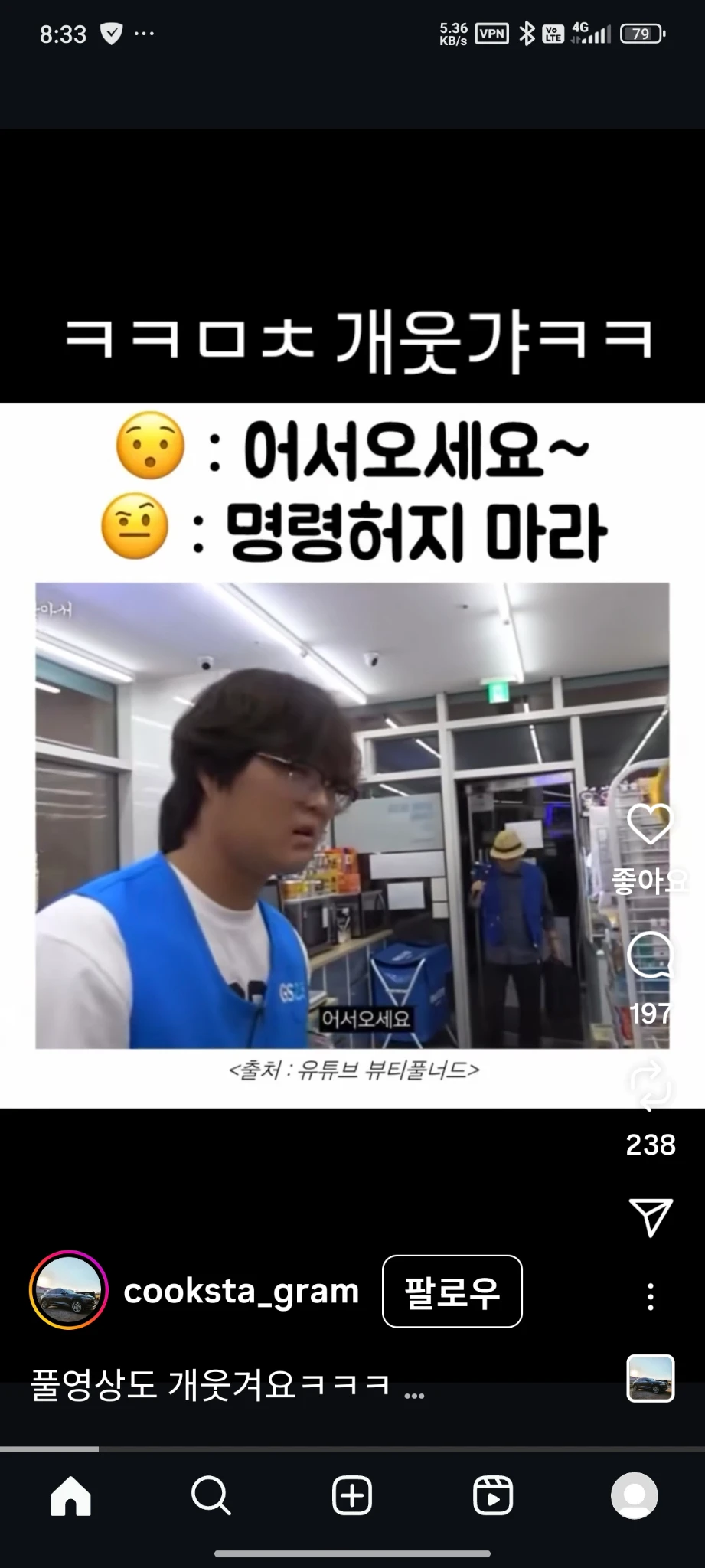Expand the caption 풀영상도 개웃겨요ㅋㅋㅋ
Image resolution: width=705 pixels, height=1568 pixels.
[x=227, y=1384]
